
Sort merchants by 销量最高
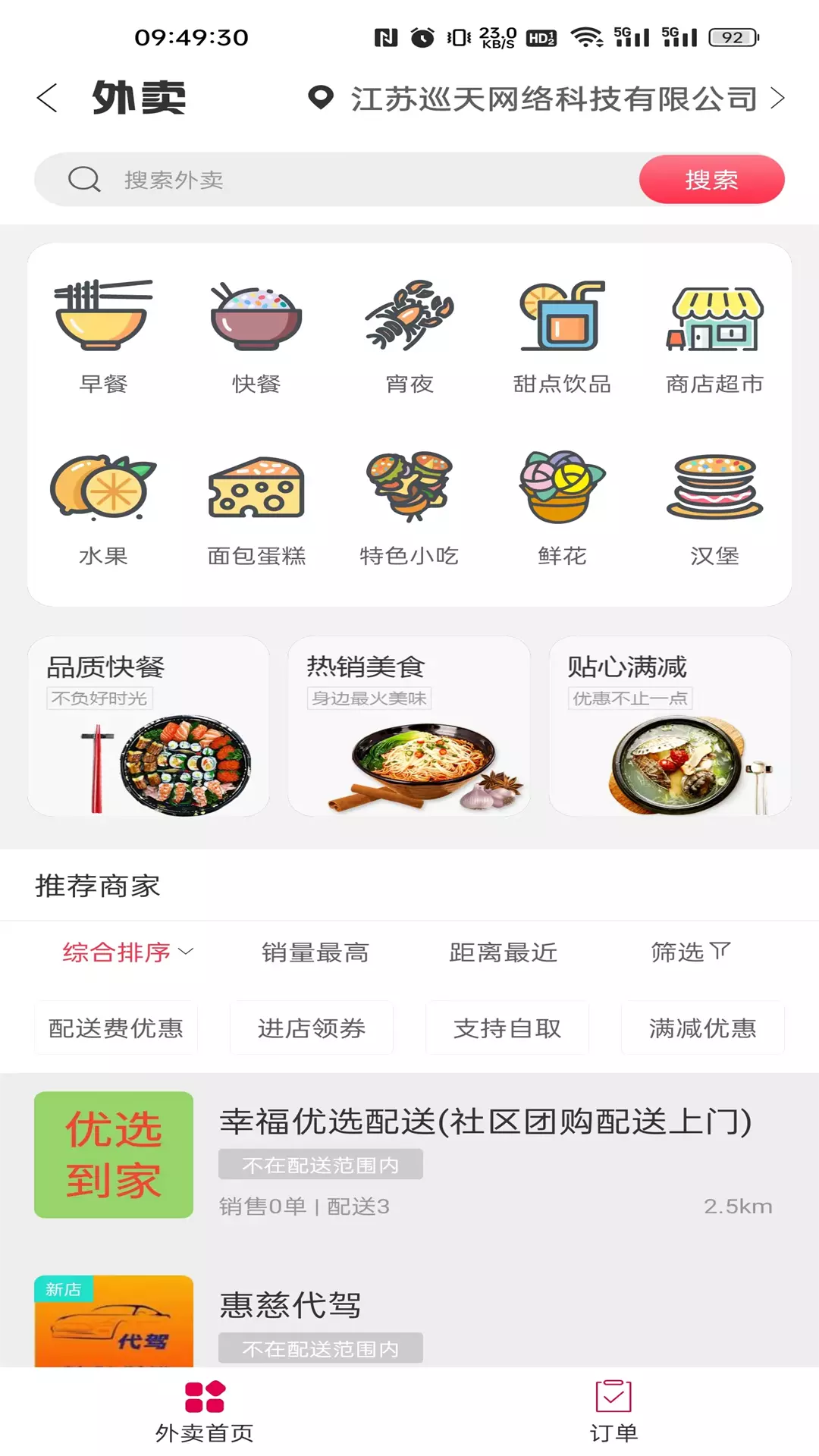tap(315, 952)
